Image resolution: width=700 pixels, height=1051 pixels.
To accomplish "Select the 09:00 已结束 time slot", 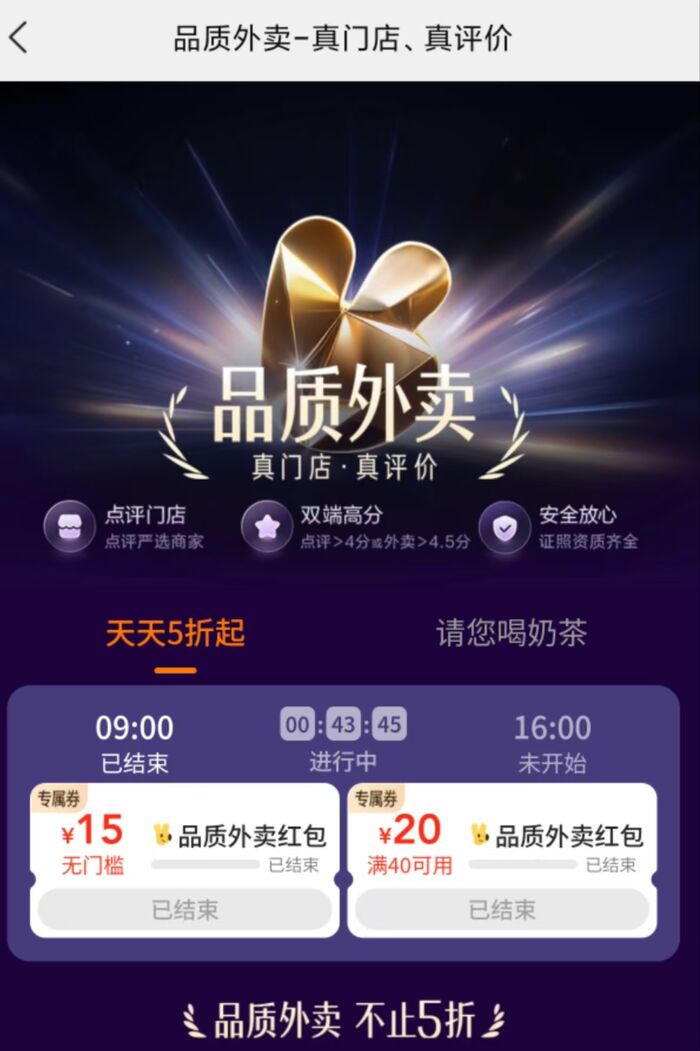I will click(x=134, y=742).
